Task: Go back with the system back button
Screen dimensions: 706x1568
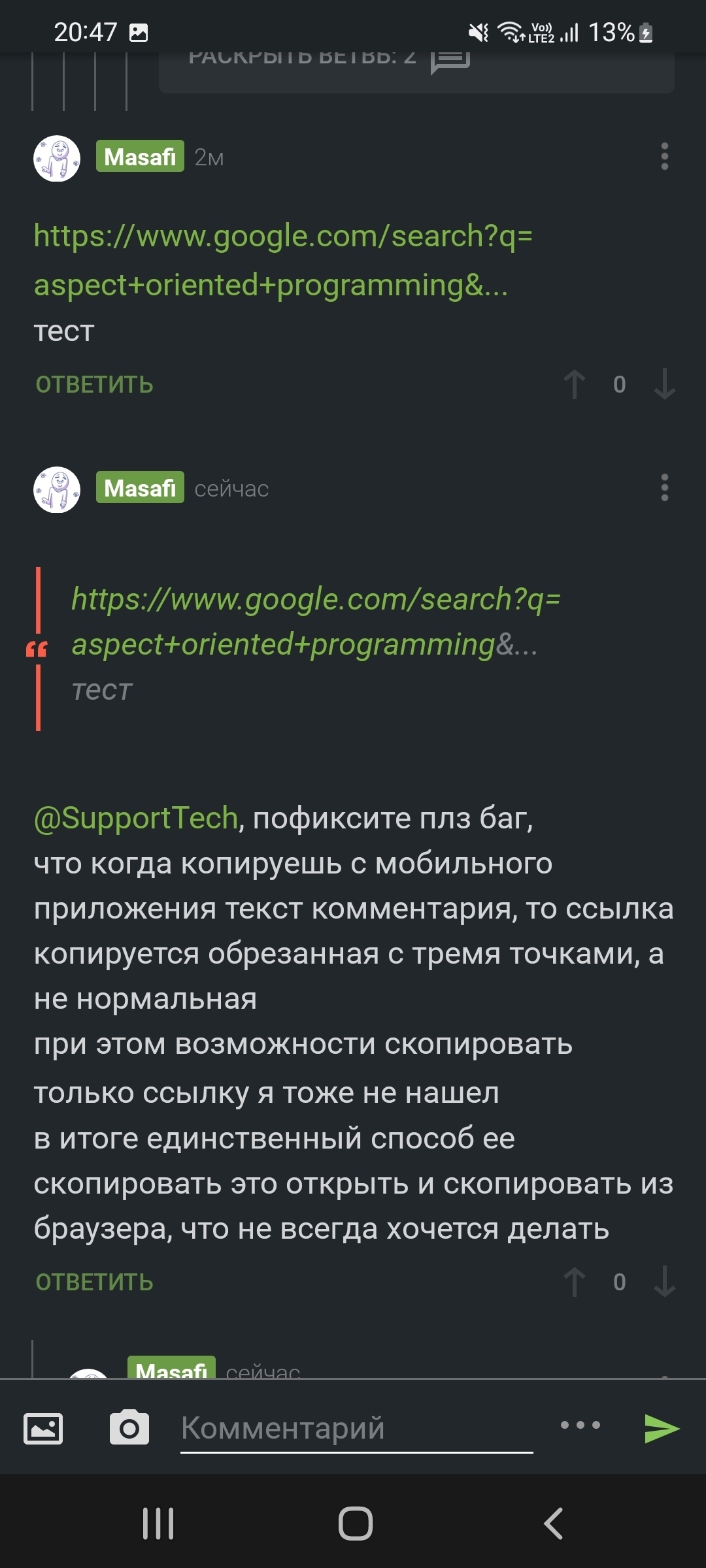Action: click(x=553, y=1524)
